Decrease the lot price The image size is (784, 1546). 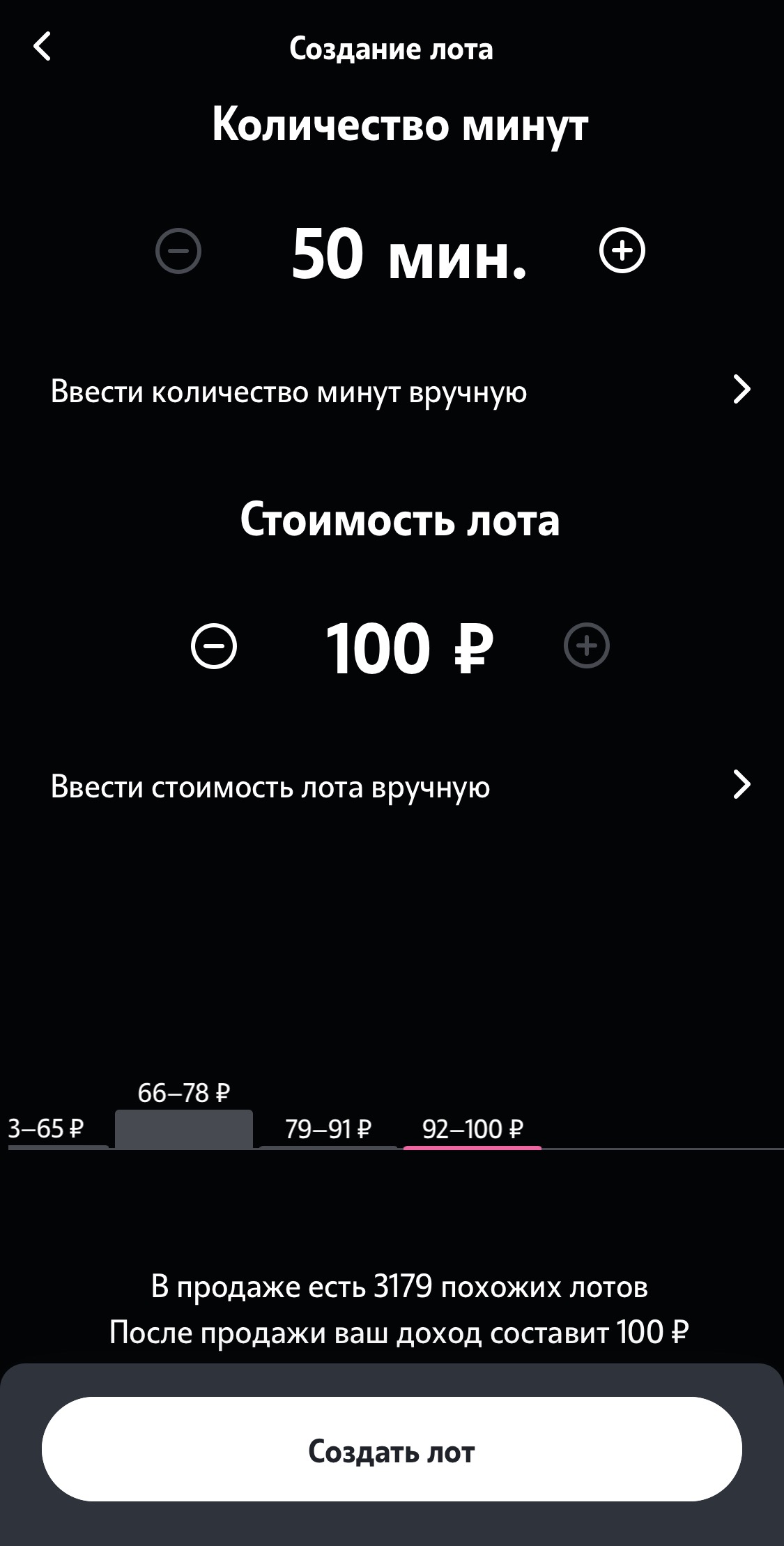pyautogui.click(x=214, y=646)
